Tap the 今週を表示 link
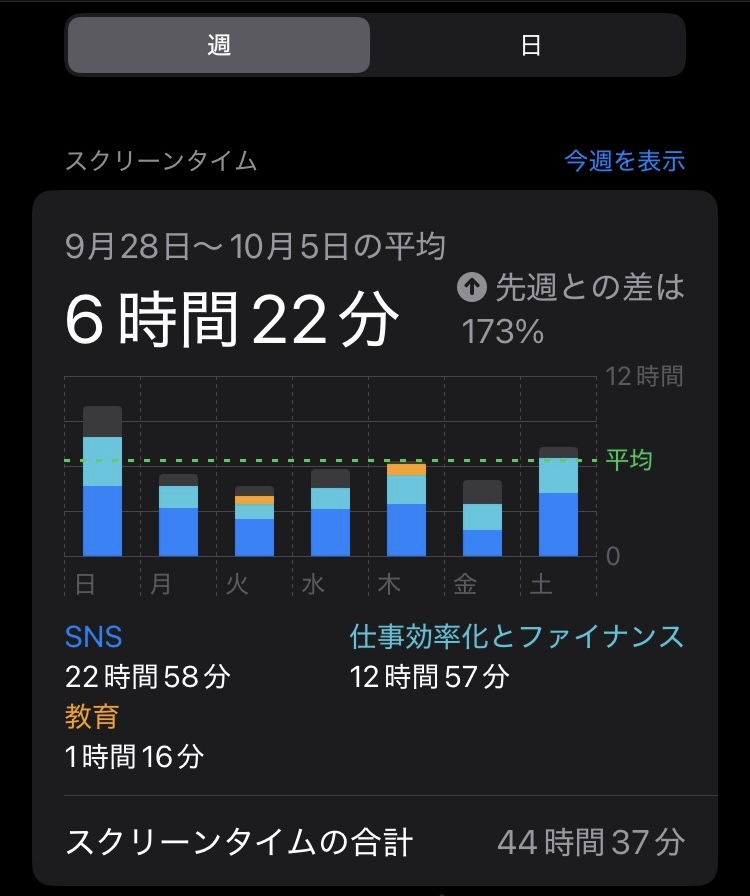The image size is (750, 896). (x=624, y=161)
